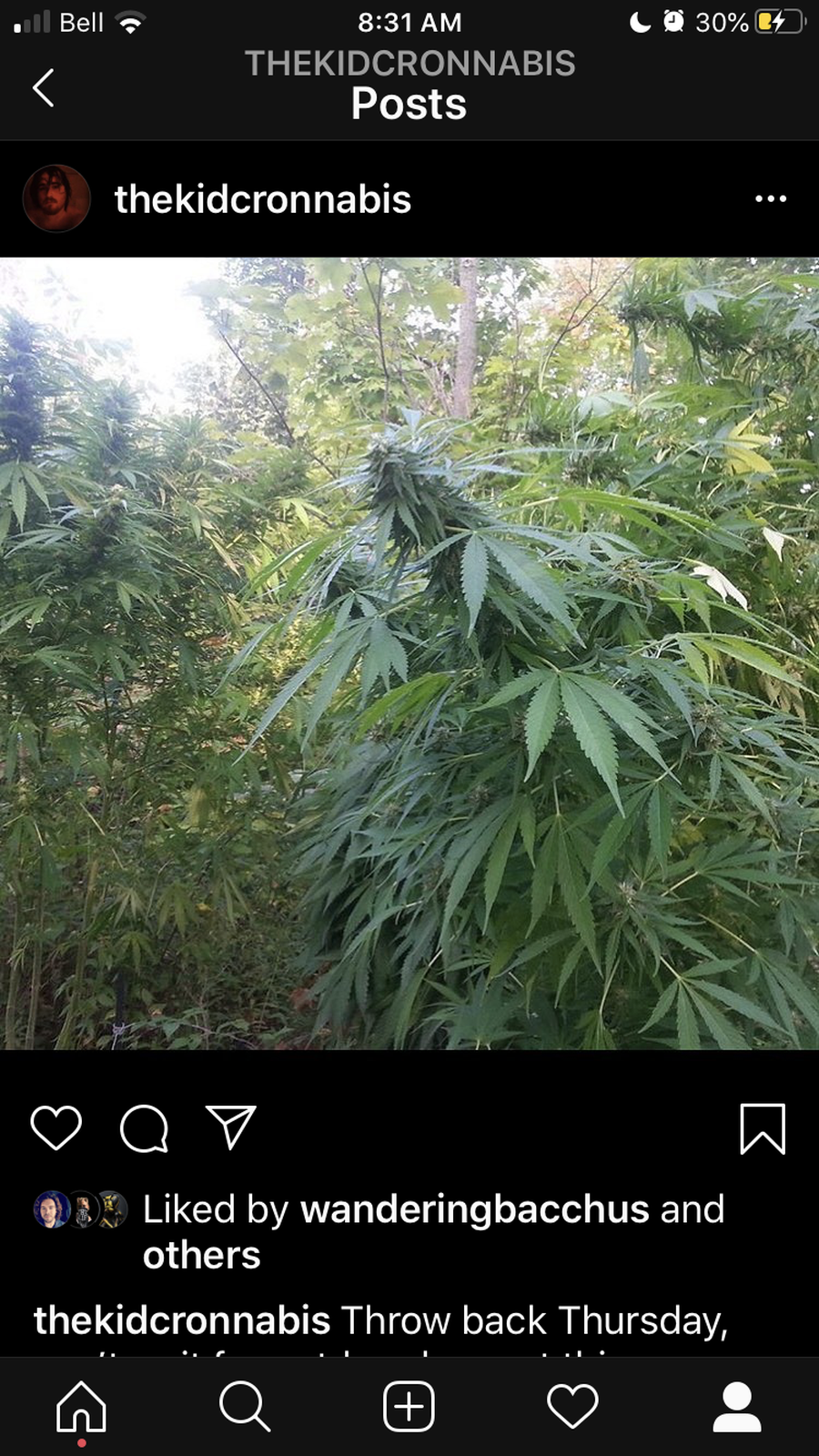Switch to the Search tab
The width and height of the screenshot is (819, 1456).
tap(245, 1406)
